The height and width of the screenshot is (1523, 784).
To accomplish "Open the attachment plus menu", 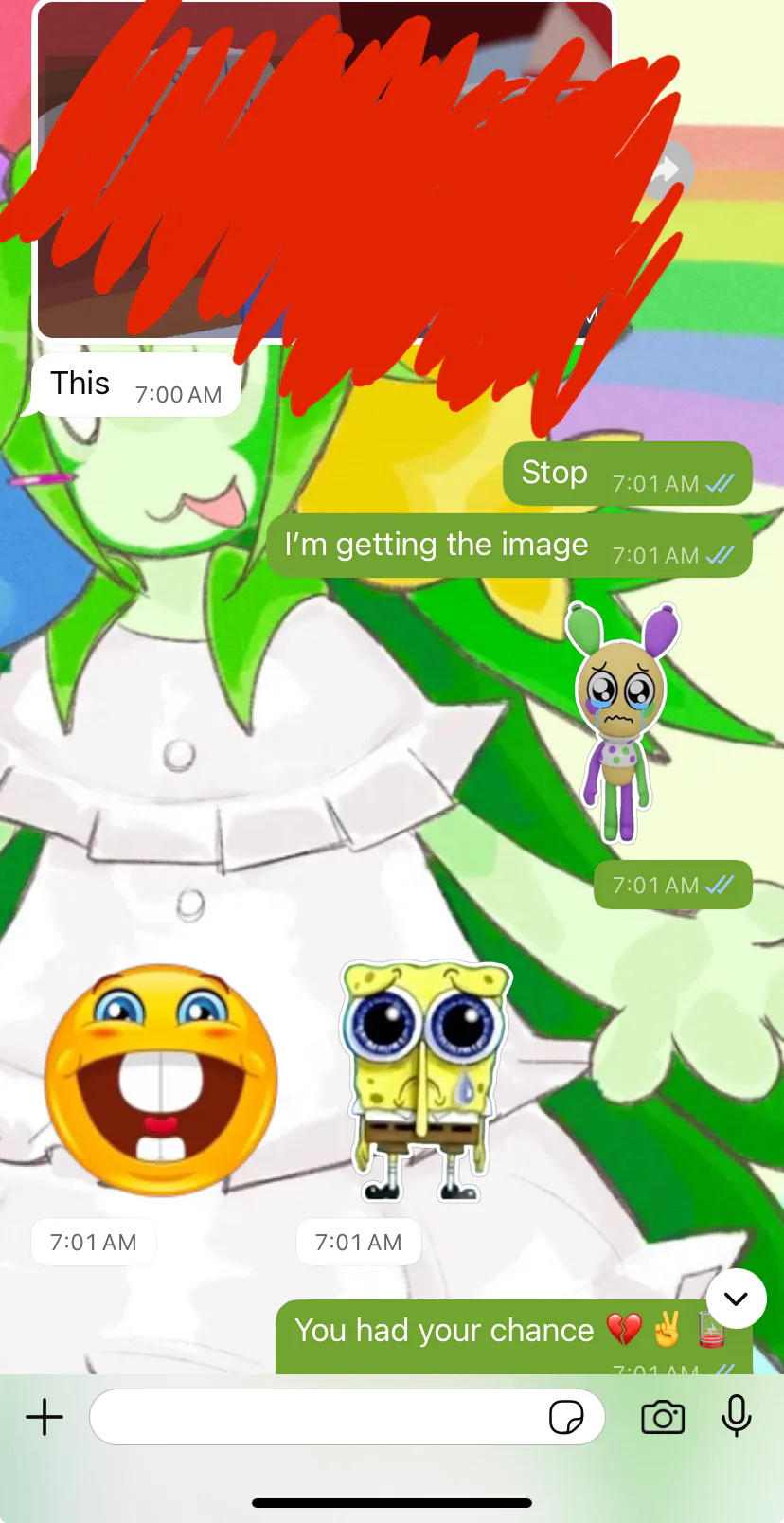I will point(45,1417).
